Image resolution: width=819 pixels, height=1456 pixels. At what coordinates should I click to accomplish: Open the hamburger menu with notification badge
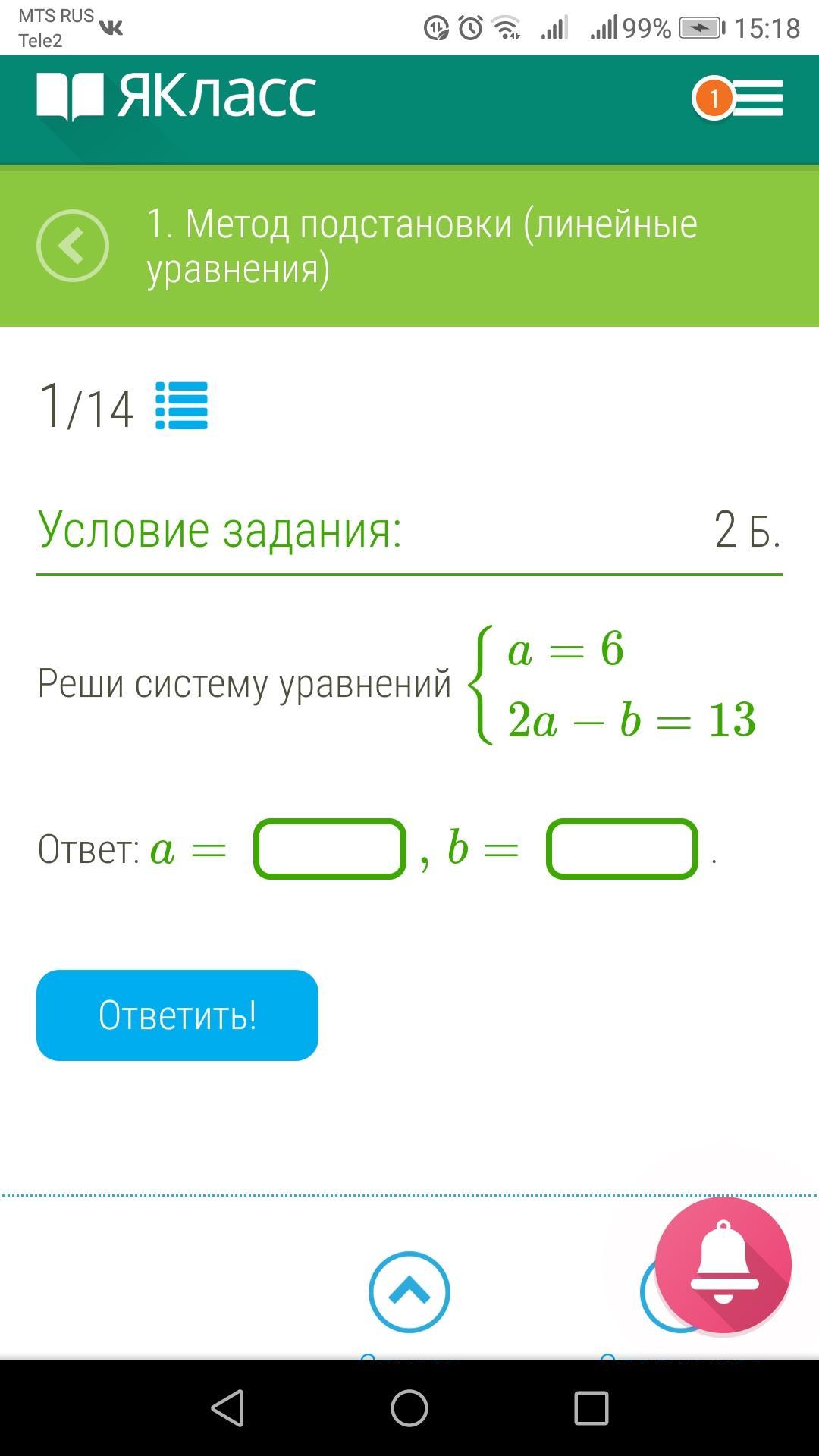[x=738, y=99]
